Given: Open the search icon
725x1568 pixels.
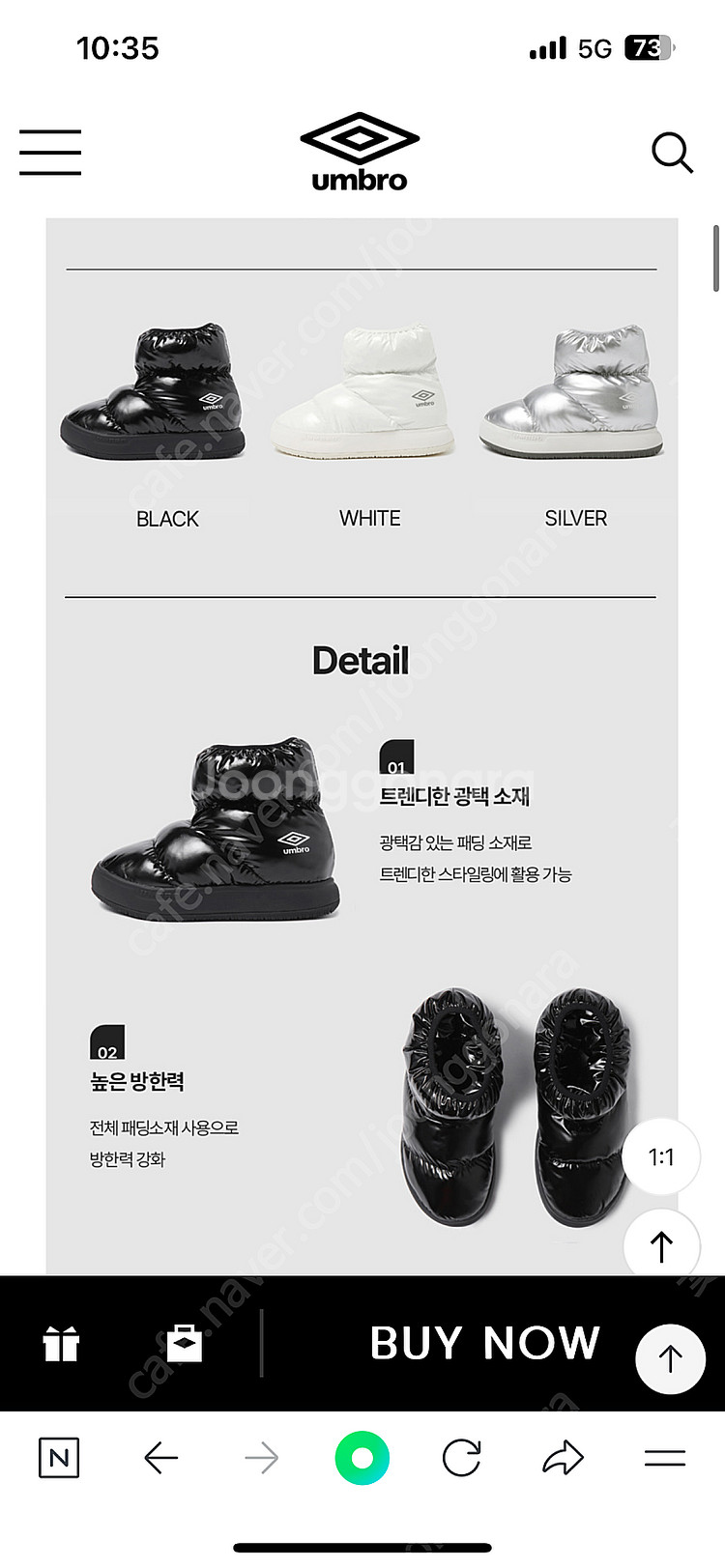Looking at the screenshot, I should (672, 153).
